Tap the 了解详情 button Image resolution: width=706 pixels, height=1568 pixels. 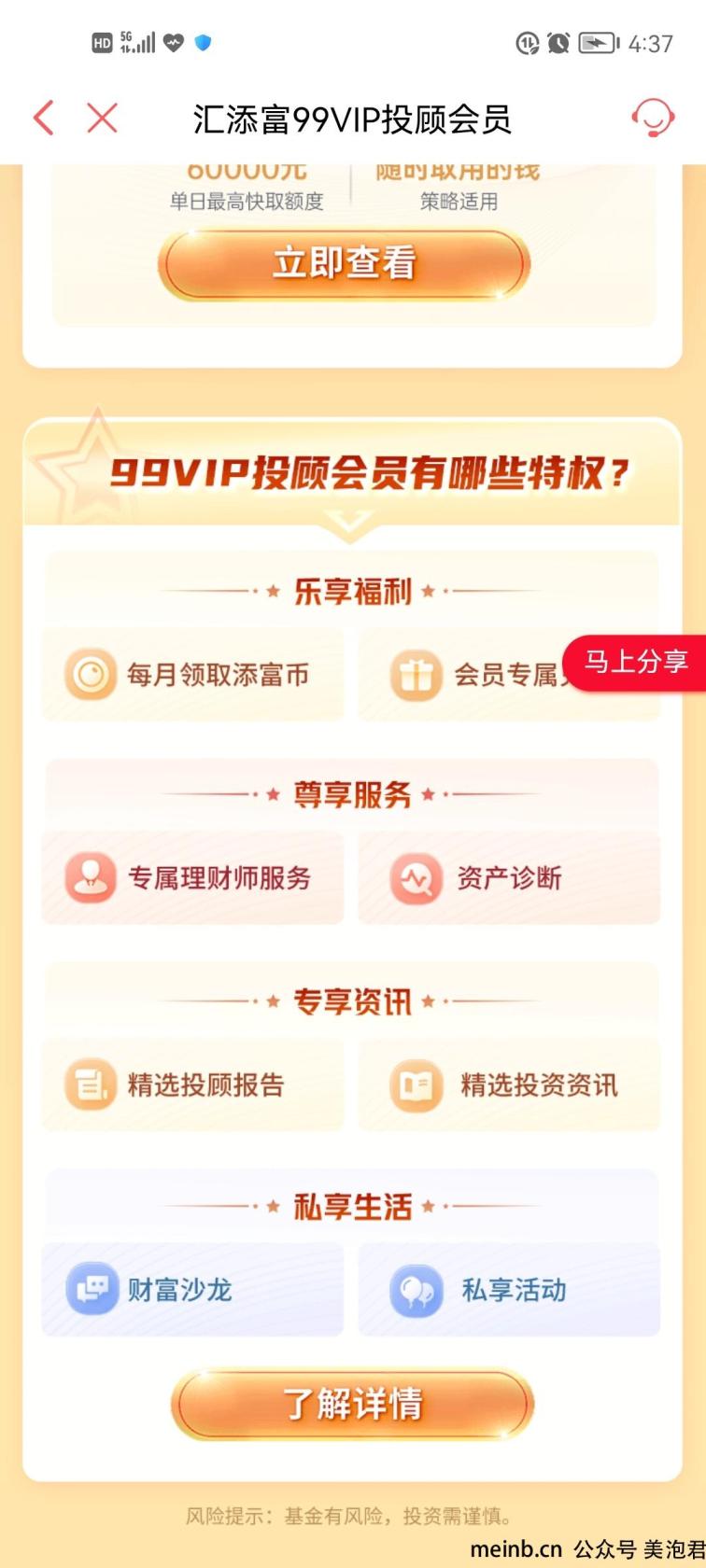[352, 1405]
